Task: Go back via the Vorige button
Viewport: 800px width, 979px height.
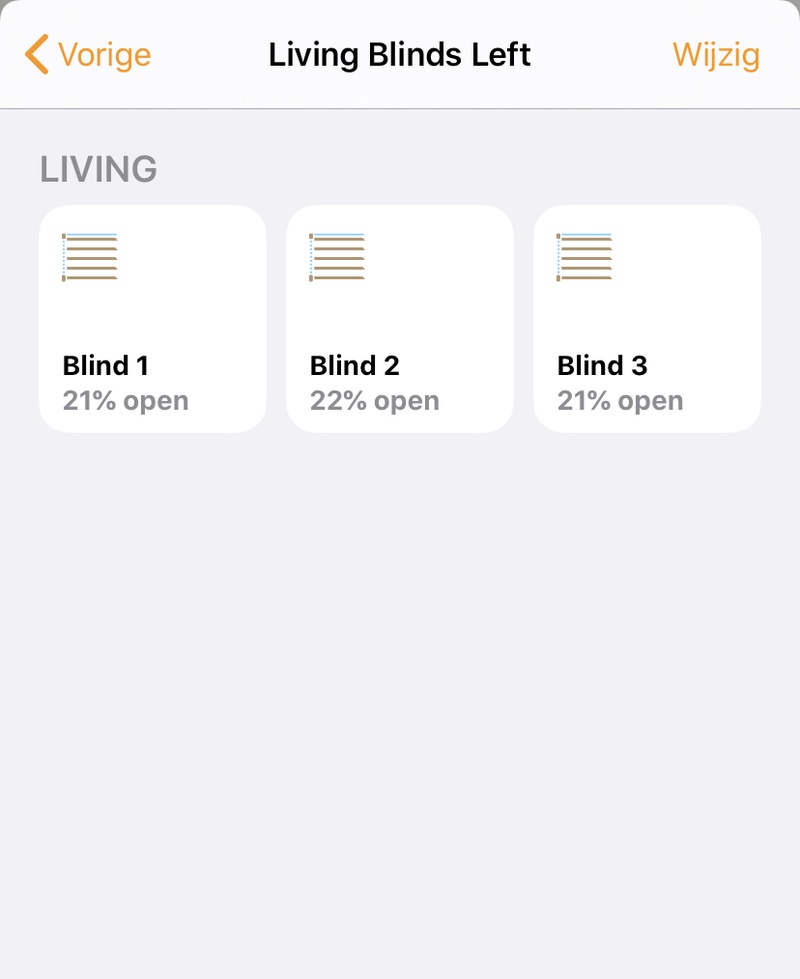Action: pos(88,54)
